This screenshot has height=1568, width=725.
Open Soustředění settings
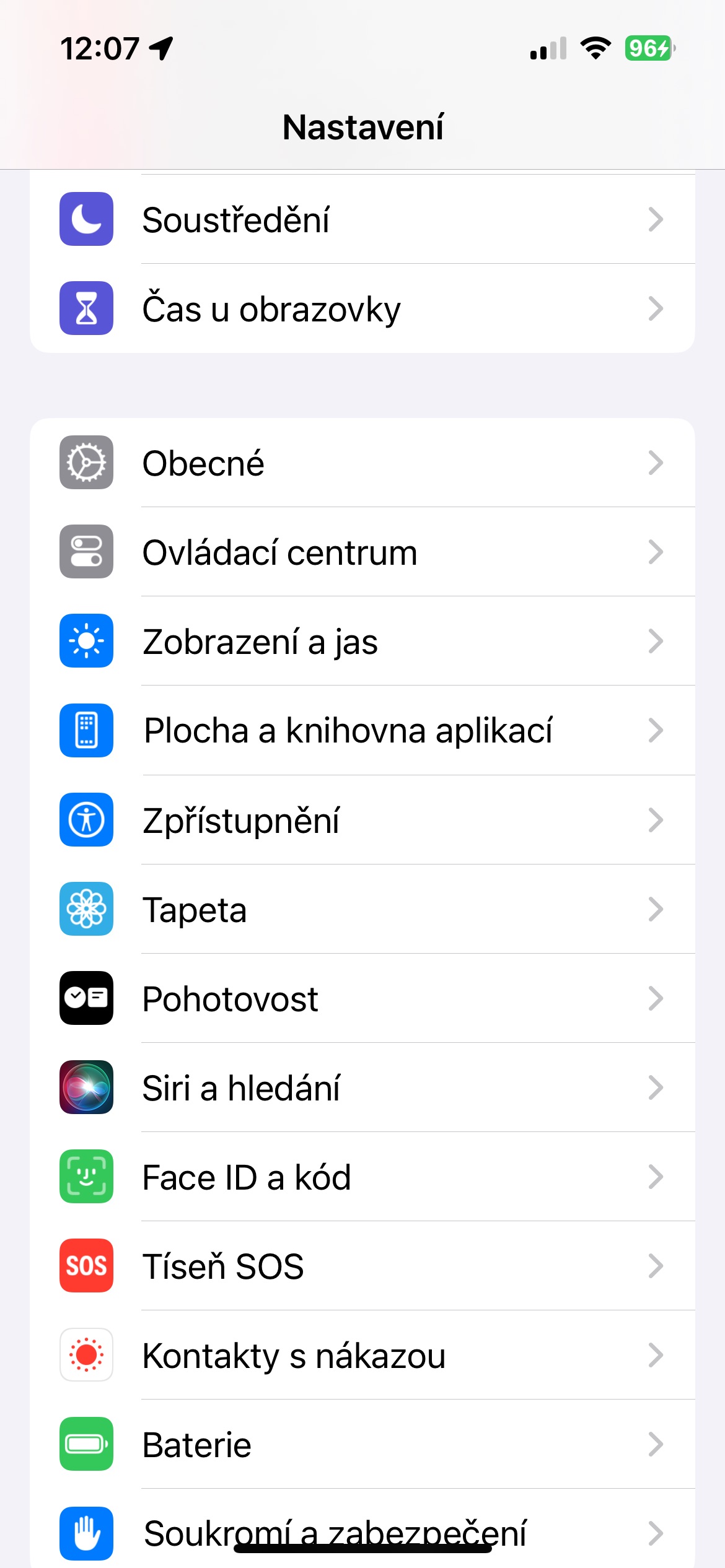click(x=362, y=220)
